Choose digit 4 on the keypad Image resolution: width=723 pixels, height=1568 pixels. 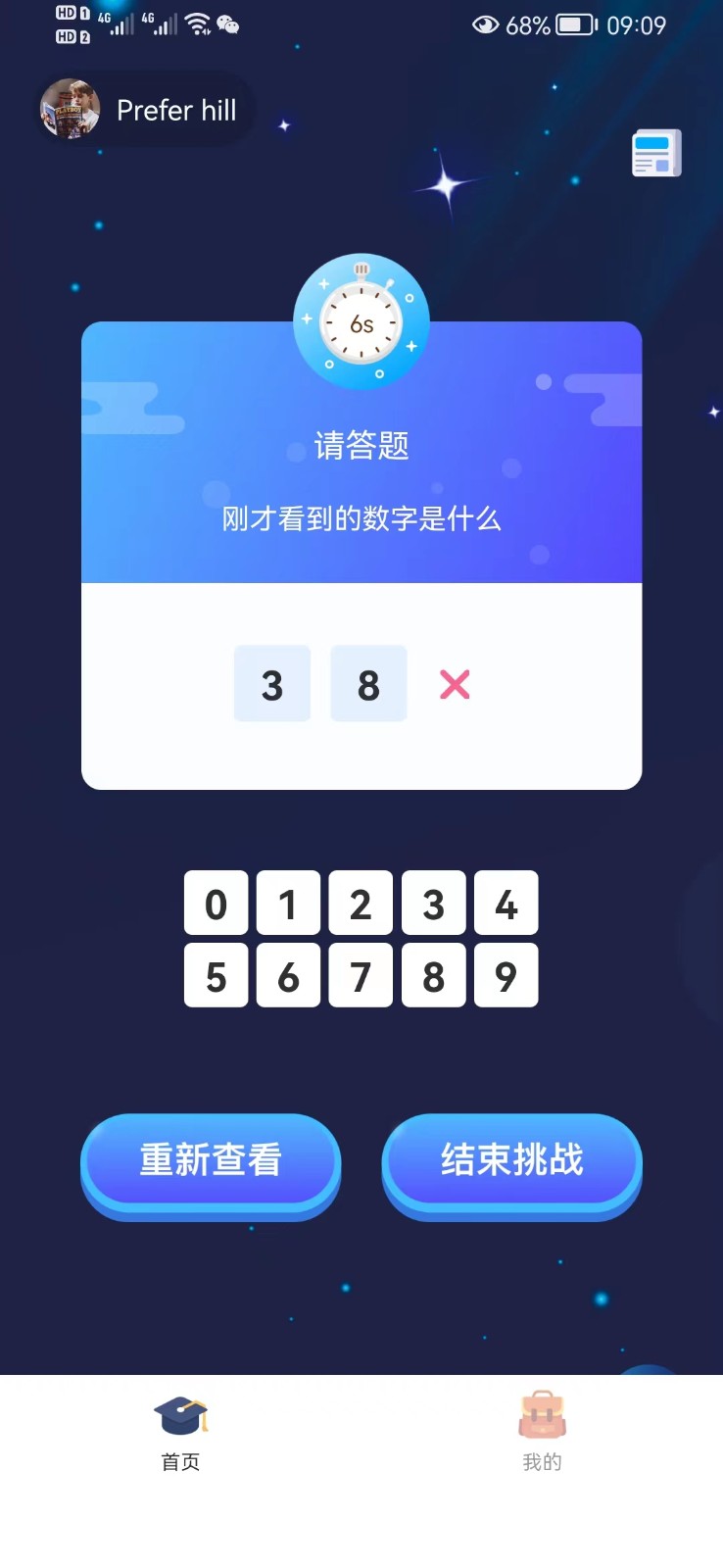506,904
